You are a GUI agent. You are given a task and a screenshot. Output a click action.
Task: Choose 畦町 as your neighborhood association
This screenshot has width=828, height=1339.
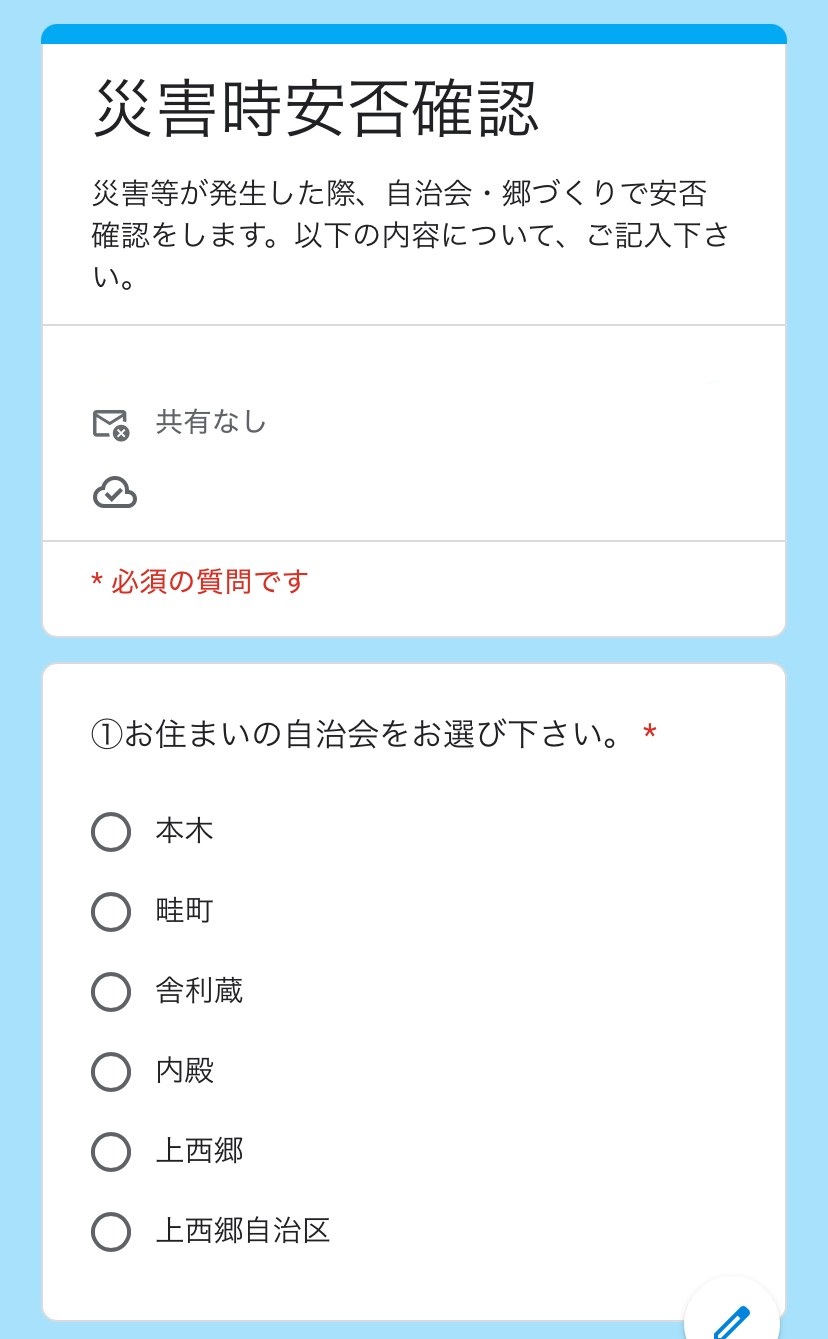tap(111, 912)
